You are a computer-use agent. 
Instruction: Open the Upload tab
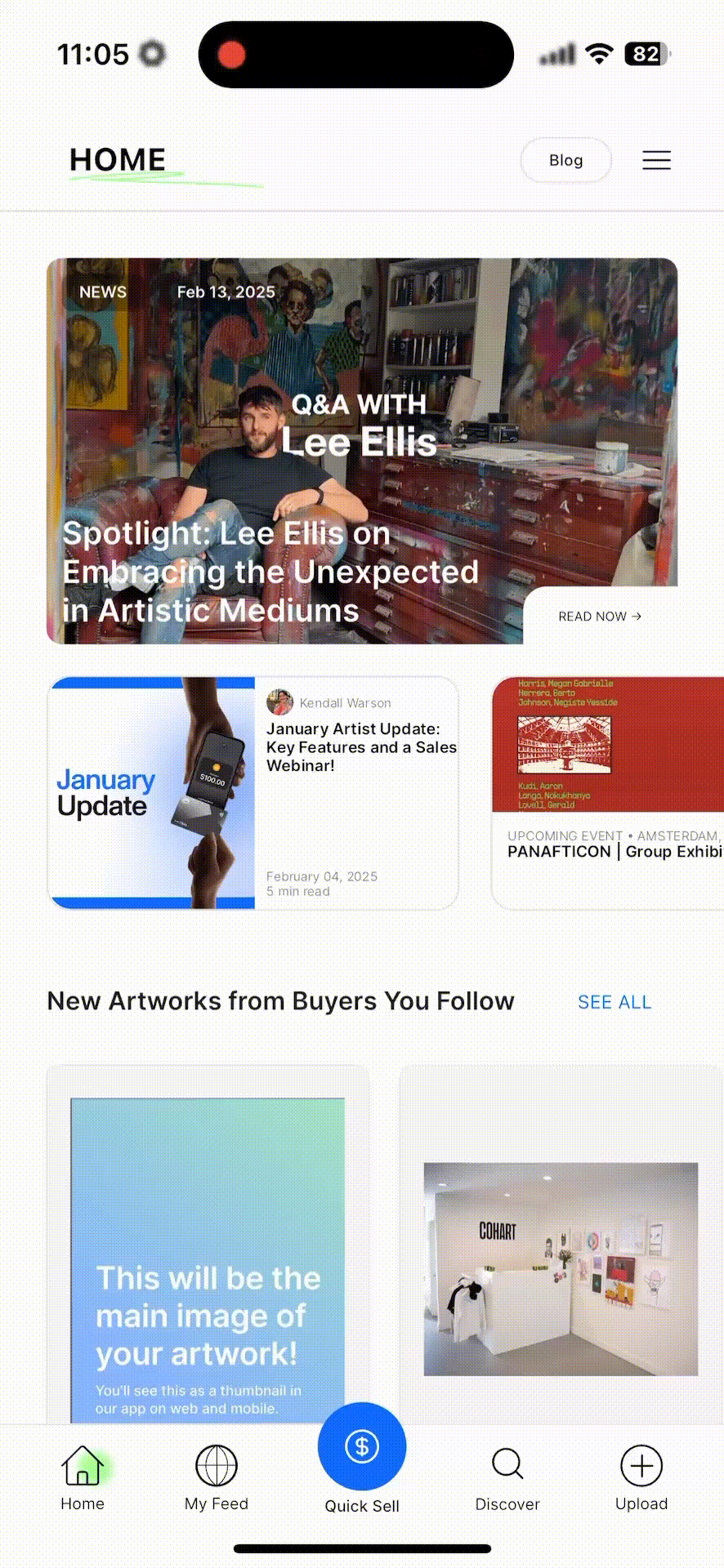641,1477
